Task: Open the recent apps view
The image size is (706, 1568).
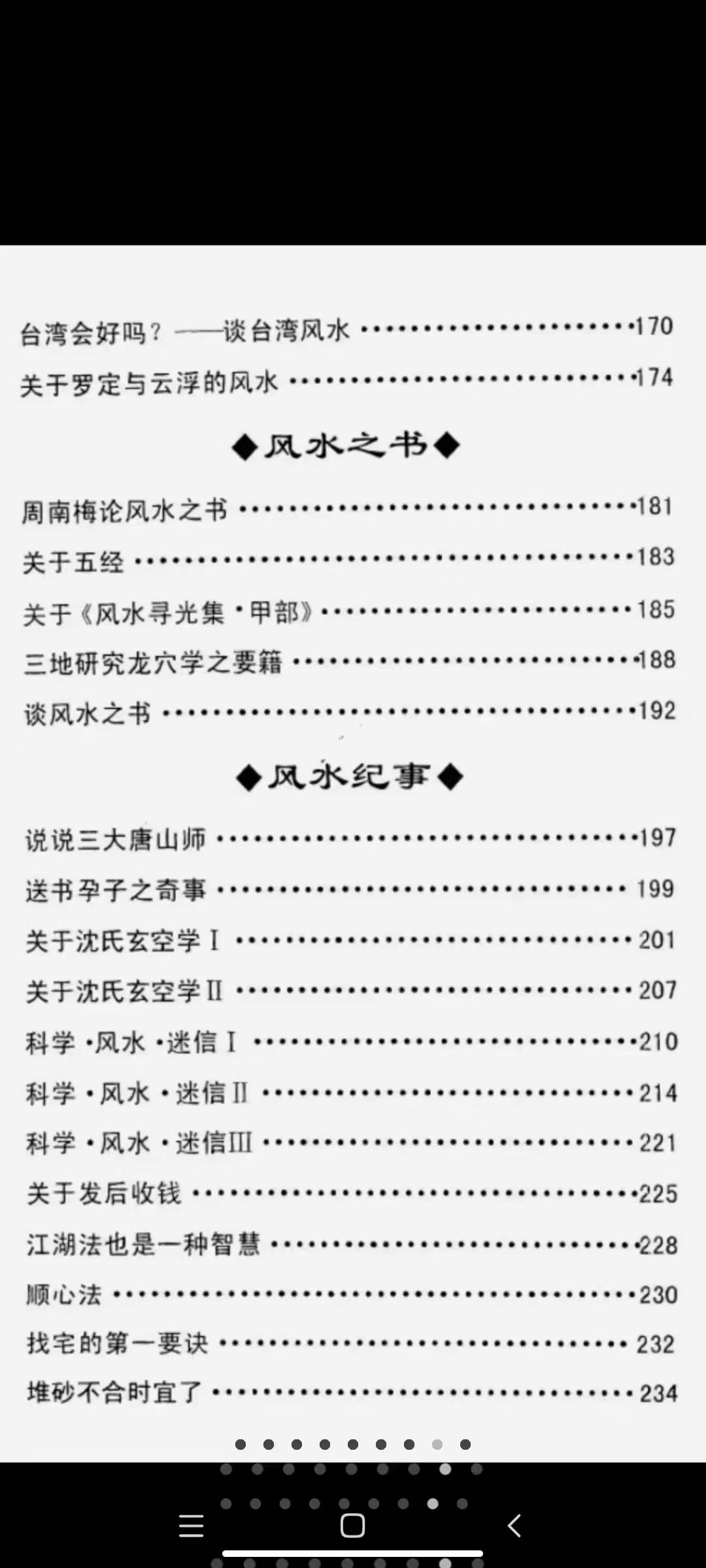Action: [191, 1526]
